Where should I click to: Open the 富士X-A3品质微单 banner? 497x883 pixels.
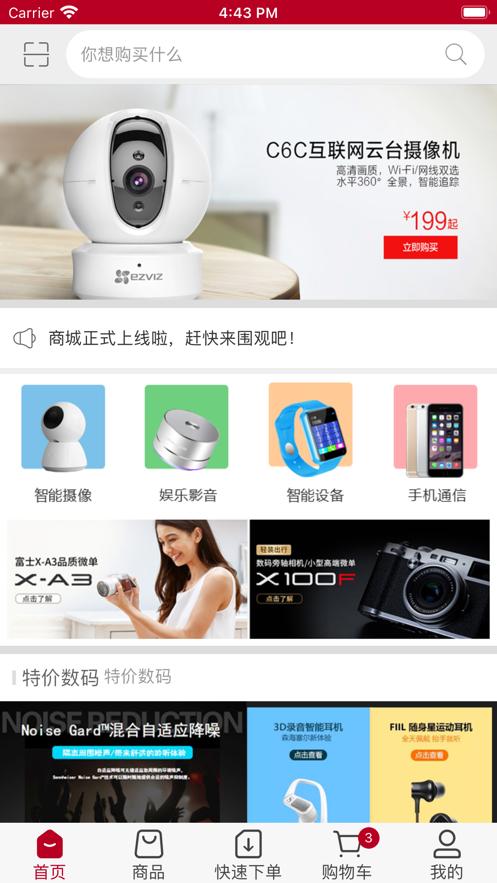(127, 579)
